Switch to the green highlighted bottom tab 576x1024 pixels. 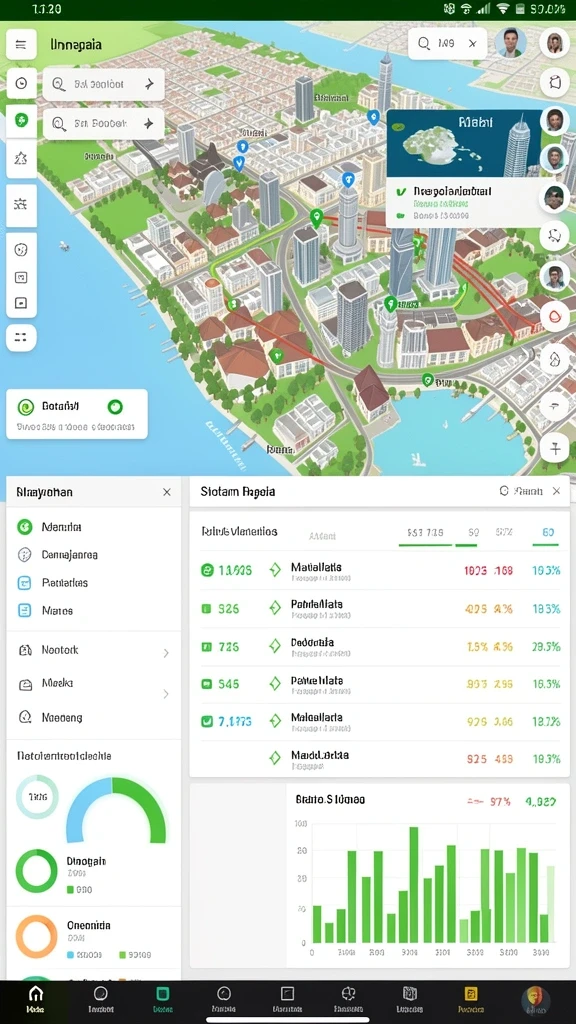tap(162, 1000)
